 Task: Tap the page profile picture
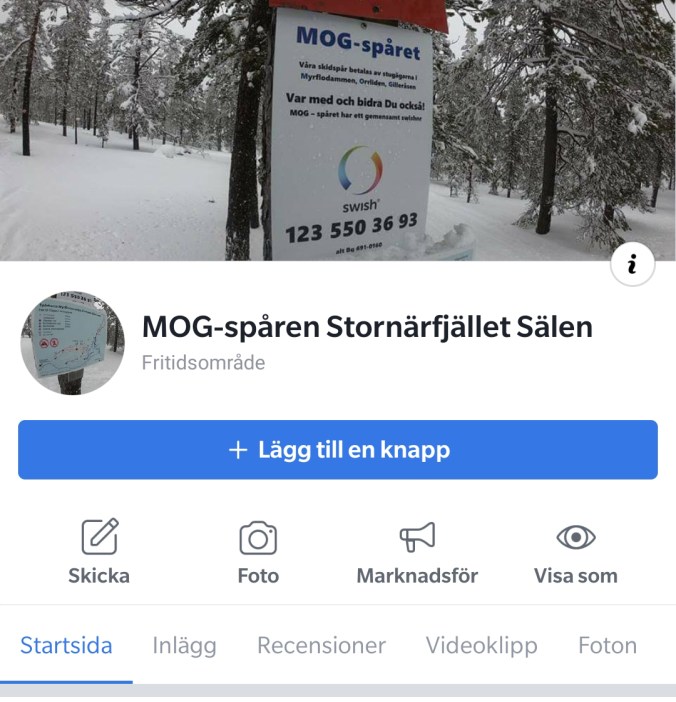click(x=73, y=343)
